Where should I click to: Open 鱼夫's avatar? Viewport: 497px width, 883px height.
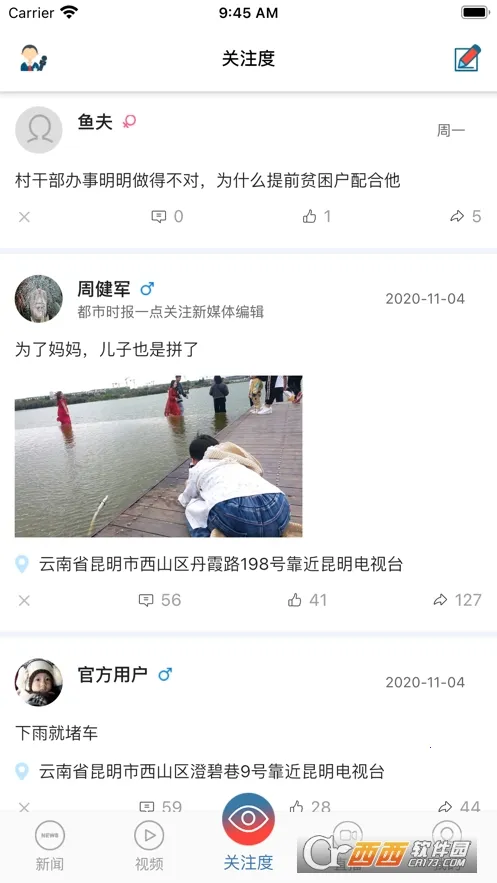(x=38, y=130)
